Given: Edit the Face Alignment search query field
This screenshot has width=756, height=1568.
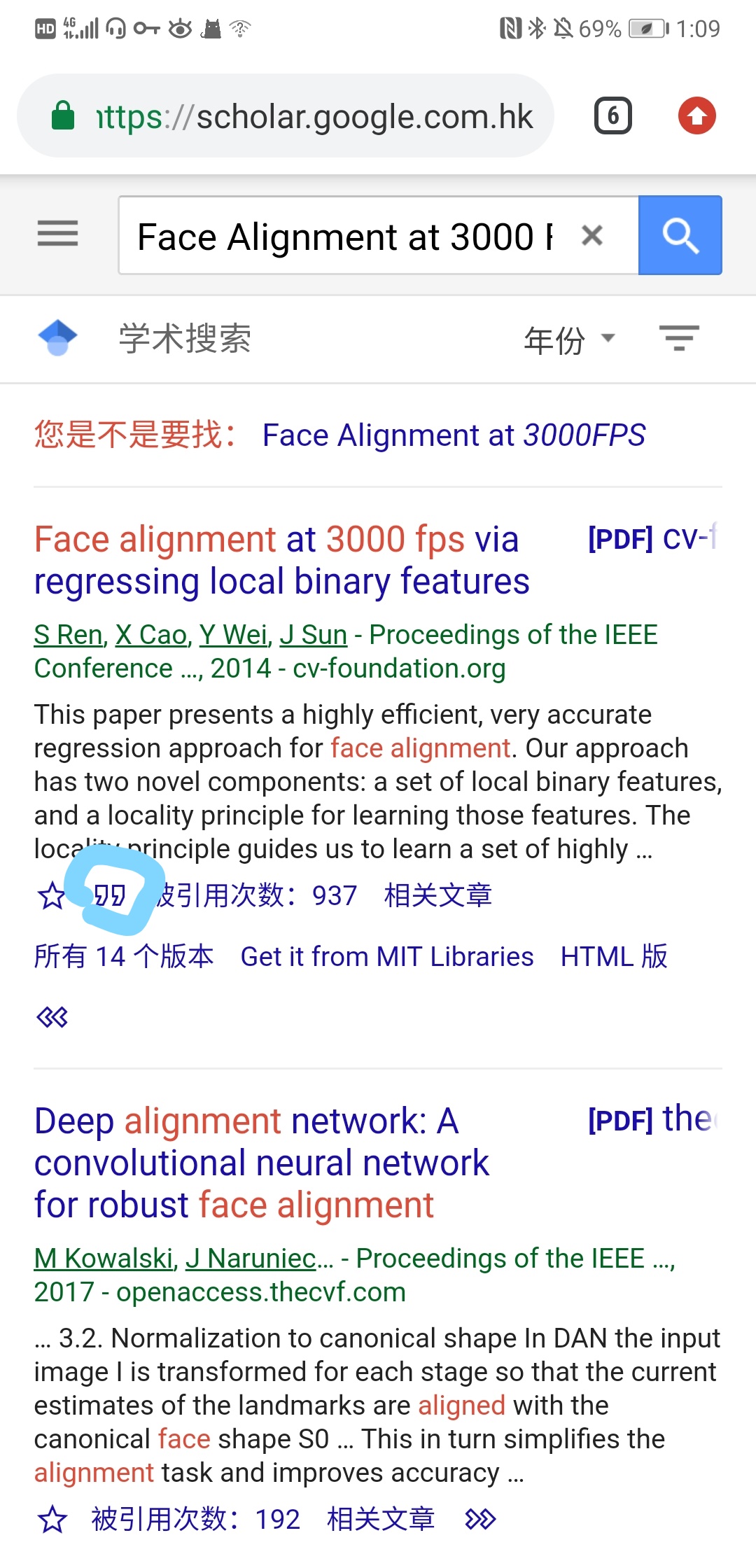Looking at the screenshot, I should coord(343,237).
